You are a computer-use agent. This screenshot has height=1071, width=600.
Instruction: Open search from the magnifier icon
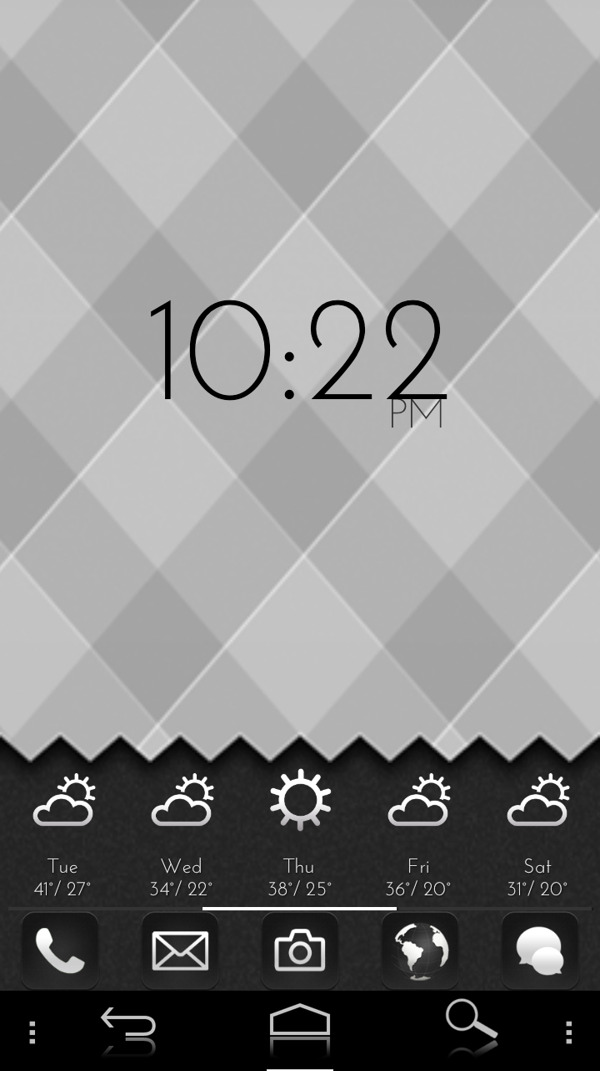tap(470, 1023)
